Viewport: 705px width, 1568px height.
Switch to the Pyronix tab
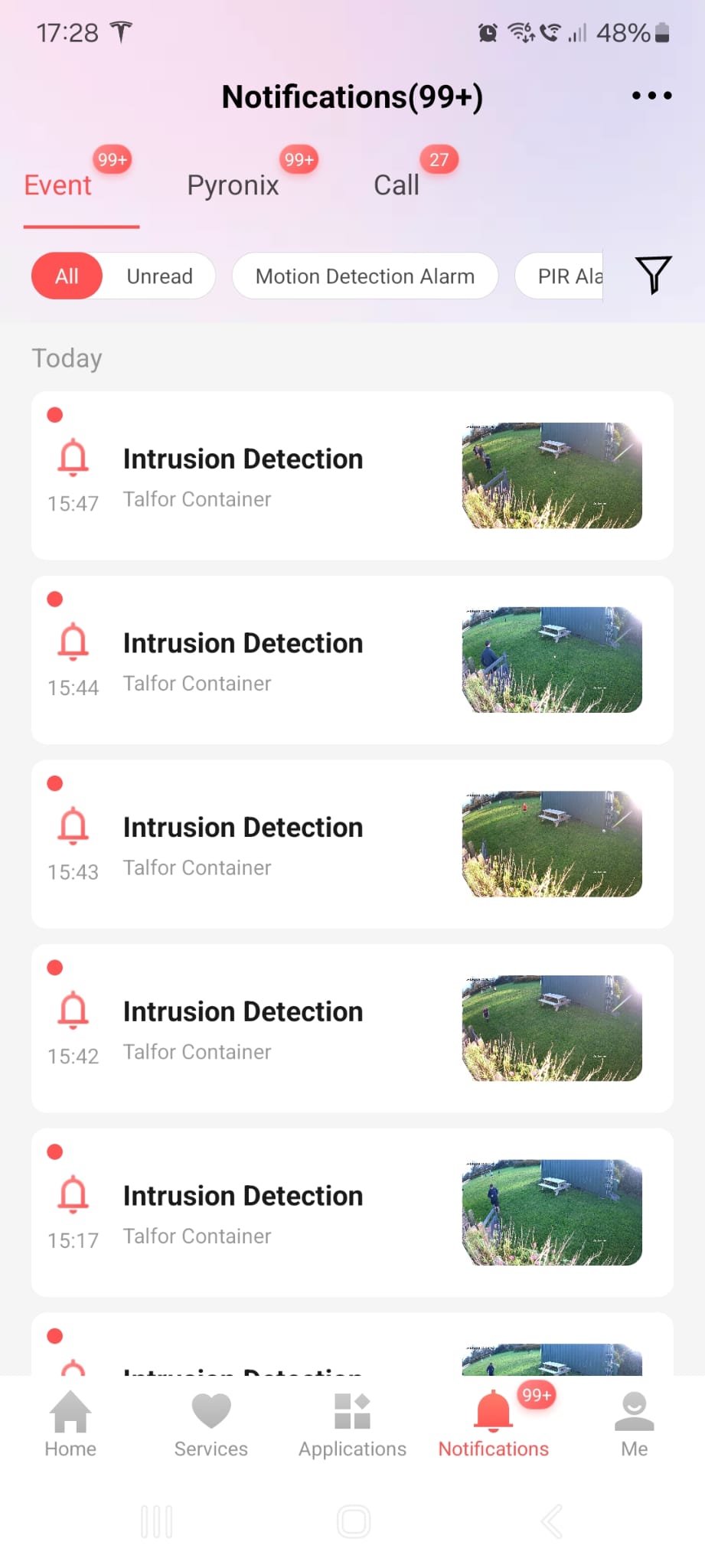tap(233, 185)
